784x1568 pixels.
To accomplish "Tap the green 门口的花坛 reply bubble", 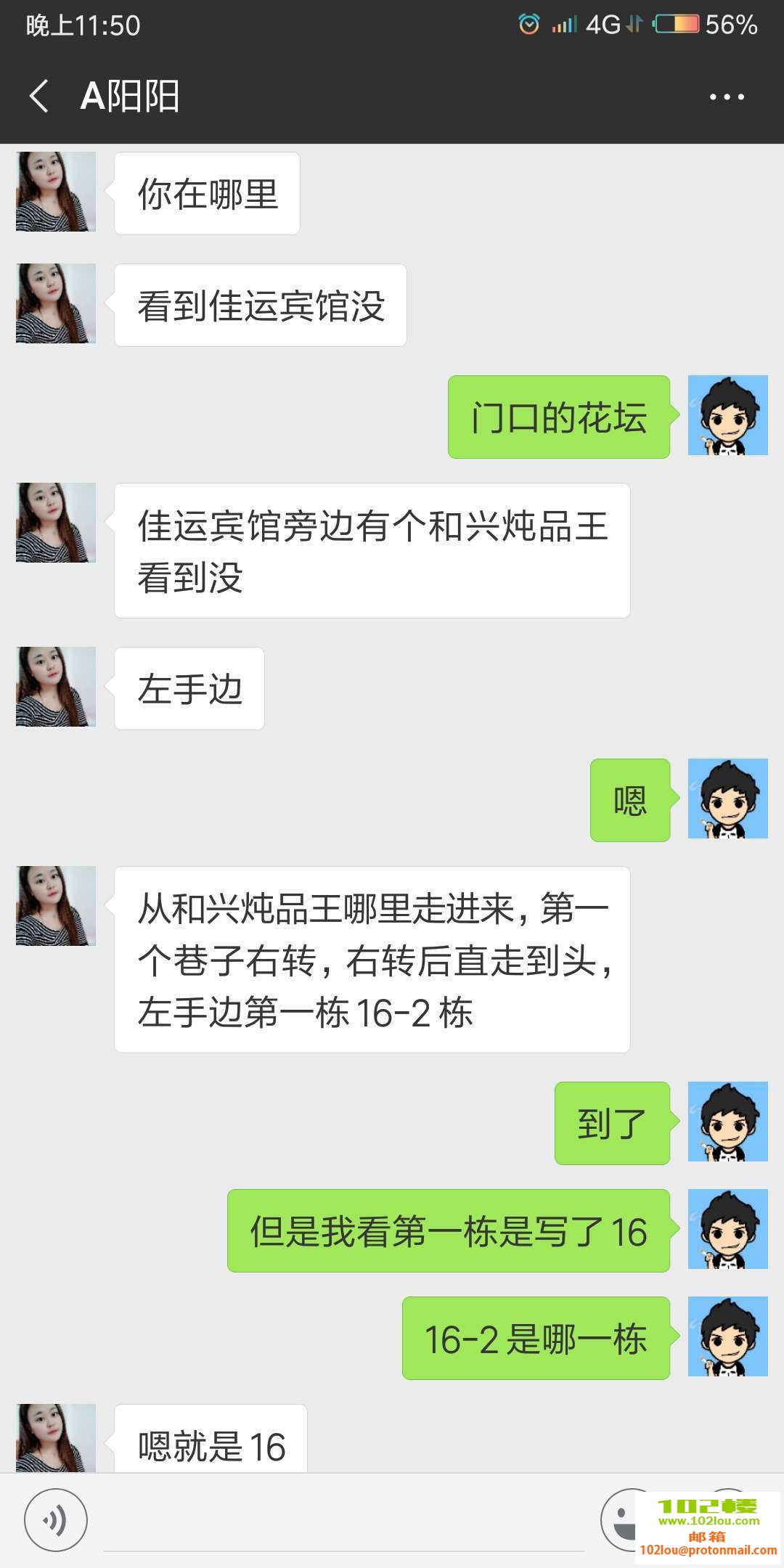I will [x=560, y=417].
